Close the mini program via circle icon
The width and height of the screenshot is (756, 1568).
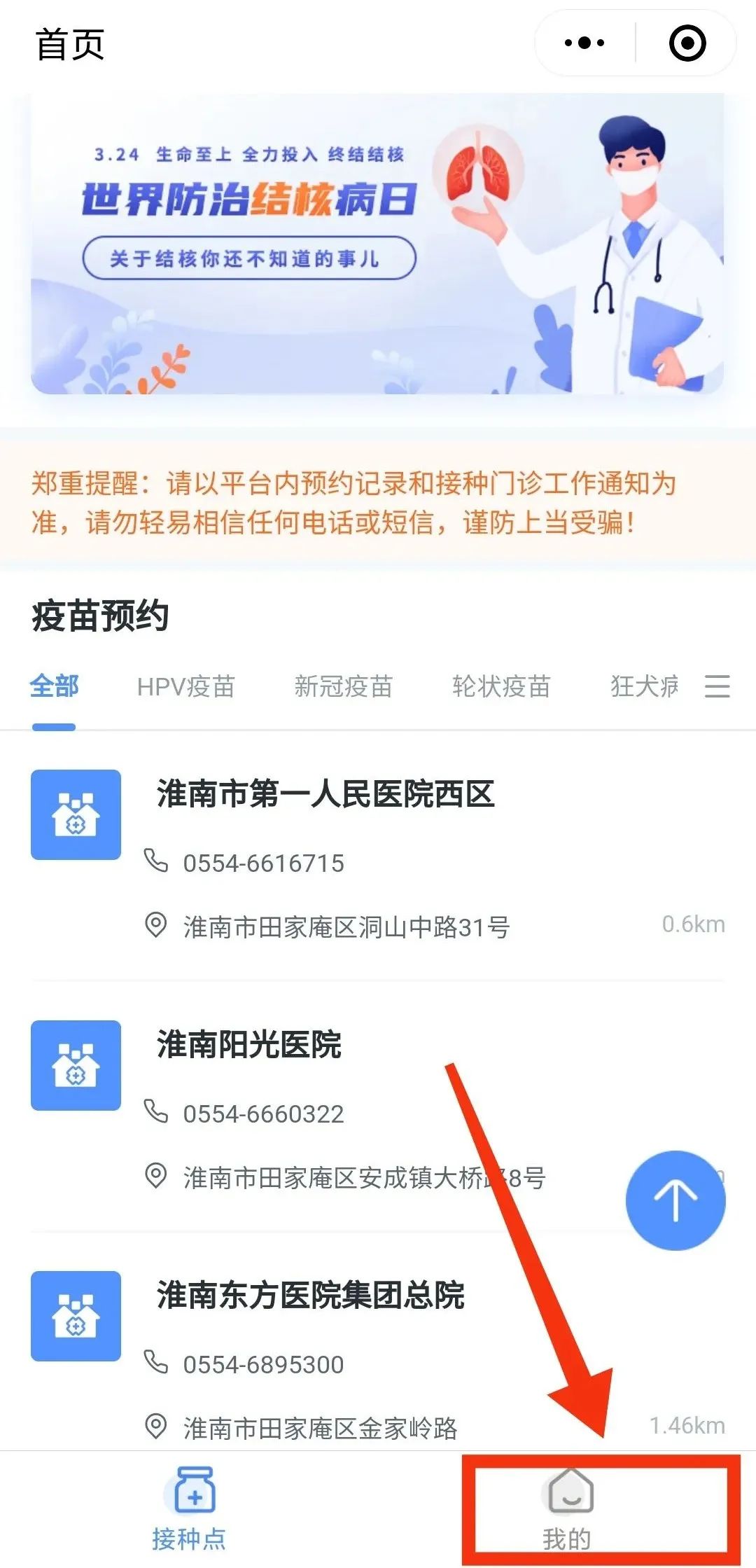[x=687, y=43]
